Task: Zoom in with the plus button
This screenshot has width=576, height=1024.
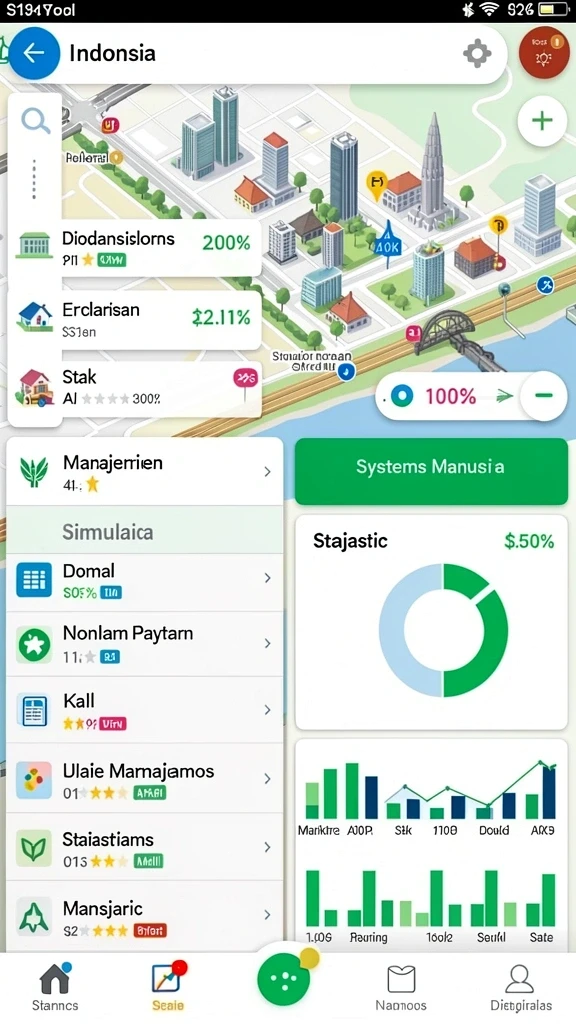Action: click(541, 121)
